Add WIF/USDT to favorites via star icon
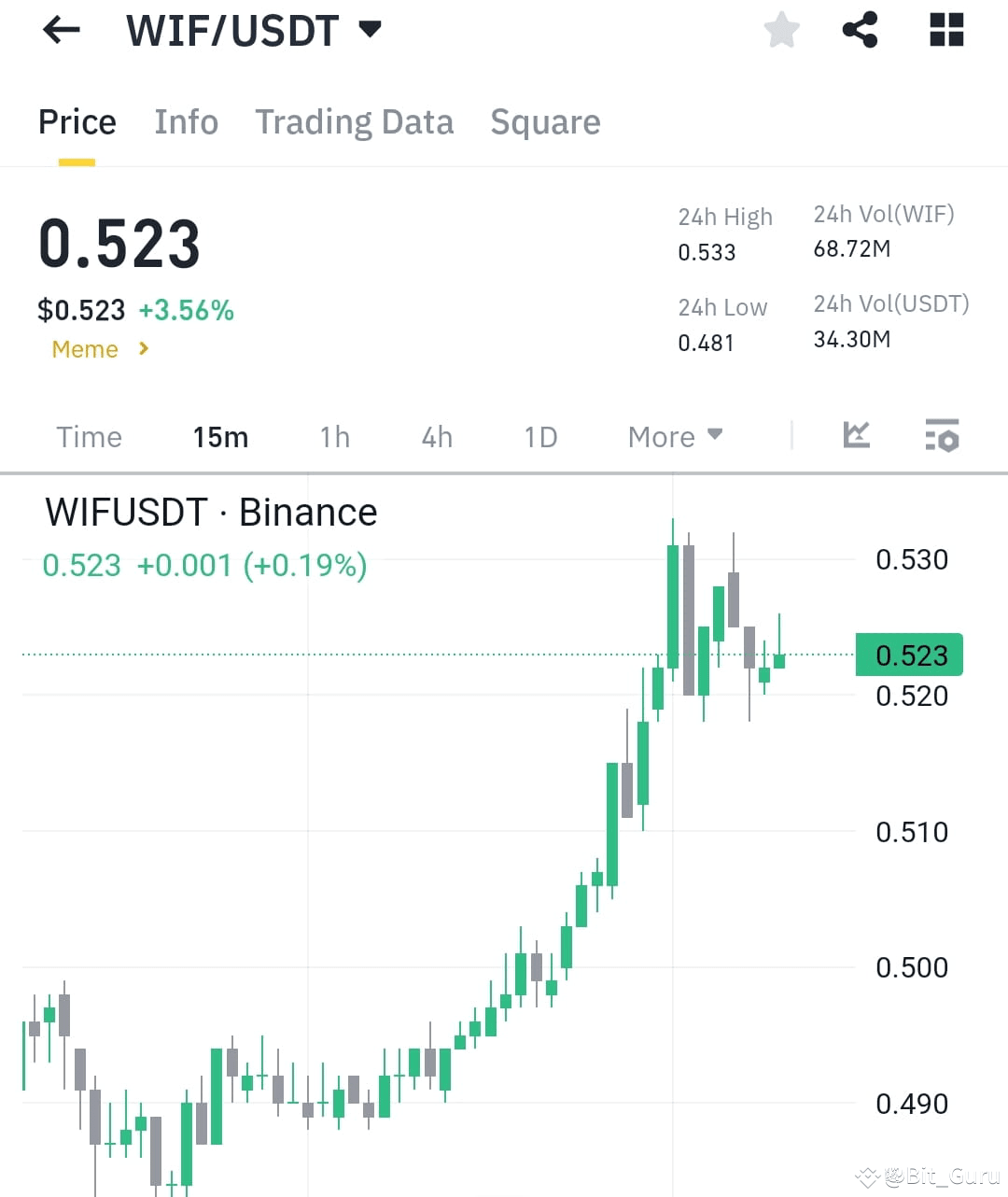The height and width of the screenshot is (1197, 1008). [781, 29]
